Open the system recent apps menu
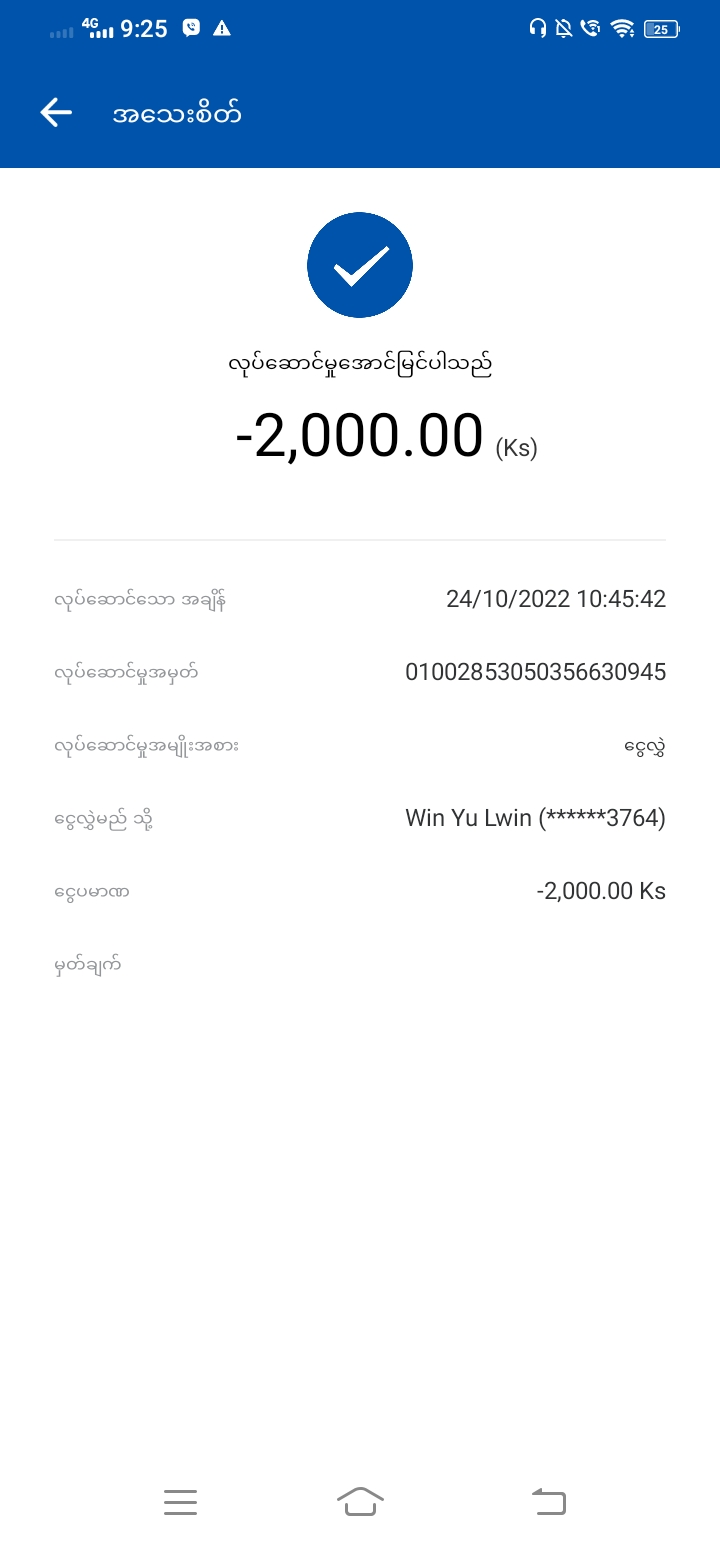This screenshot has width=720, height=1544. pyautogui.click(x=180, y=1501)
